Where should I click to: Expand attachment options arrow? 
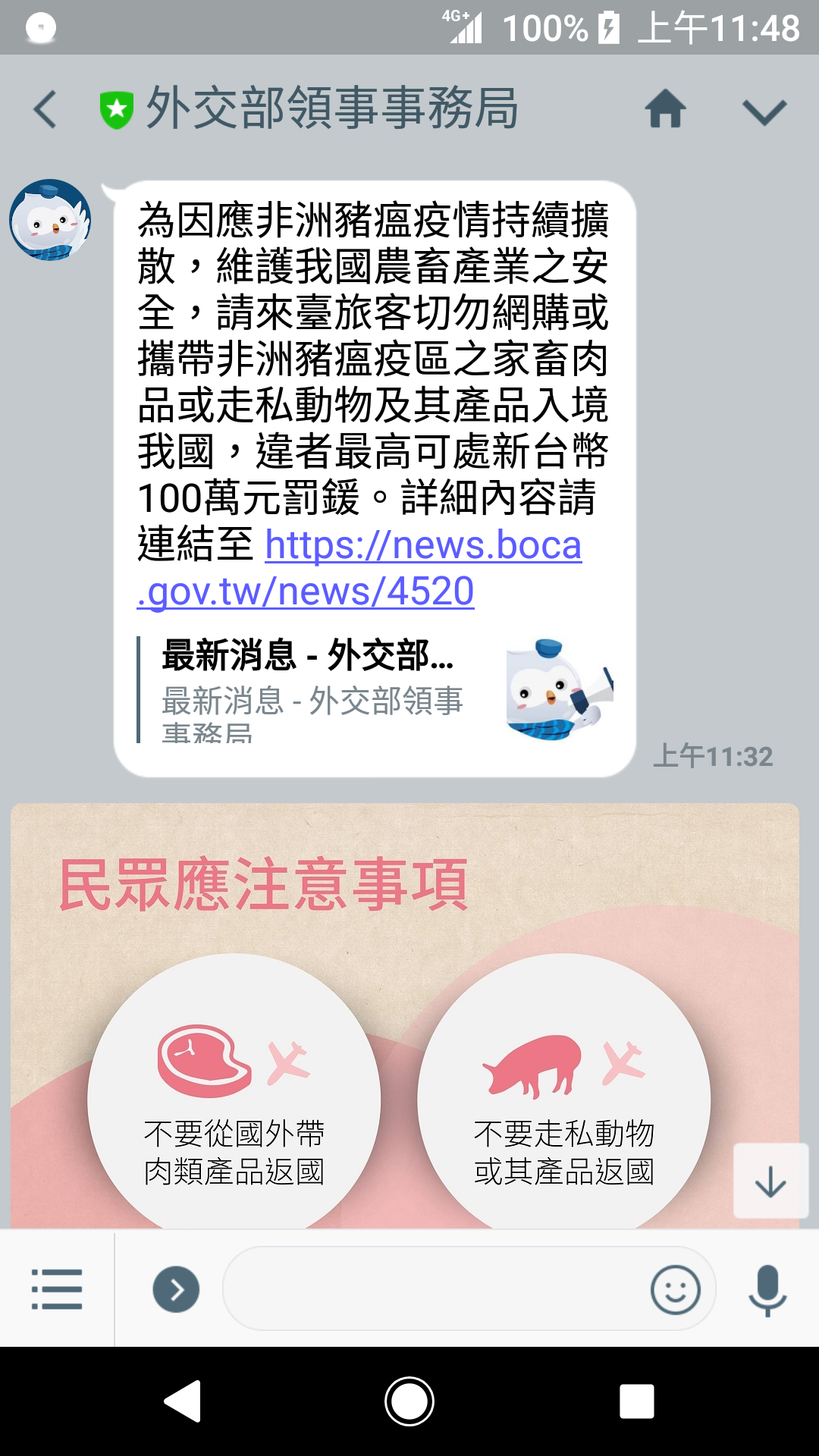(x=176, y=1289)
